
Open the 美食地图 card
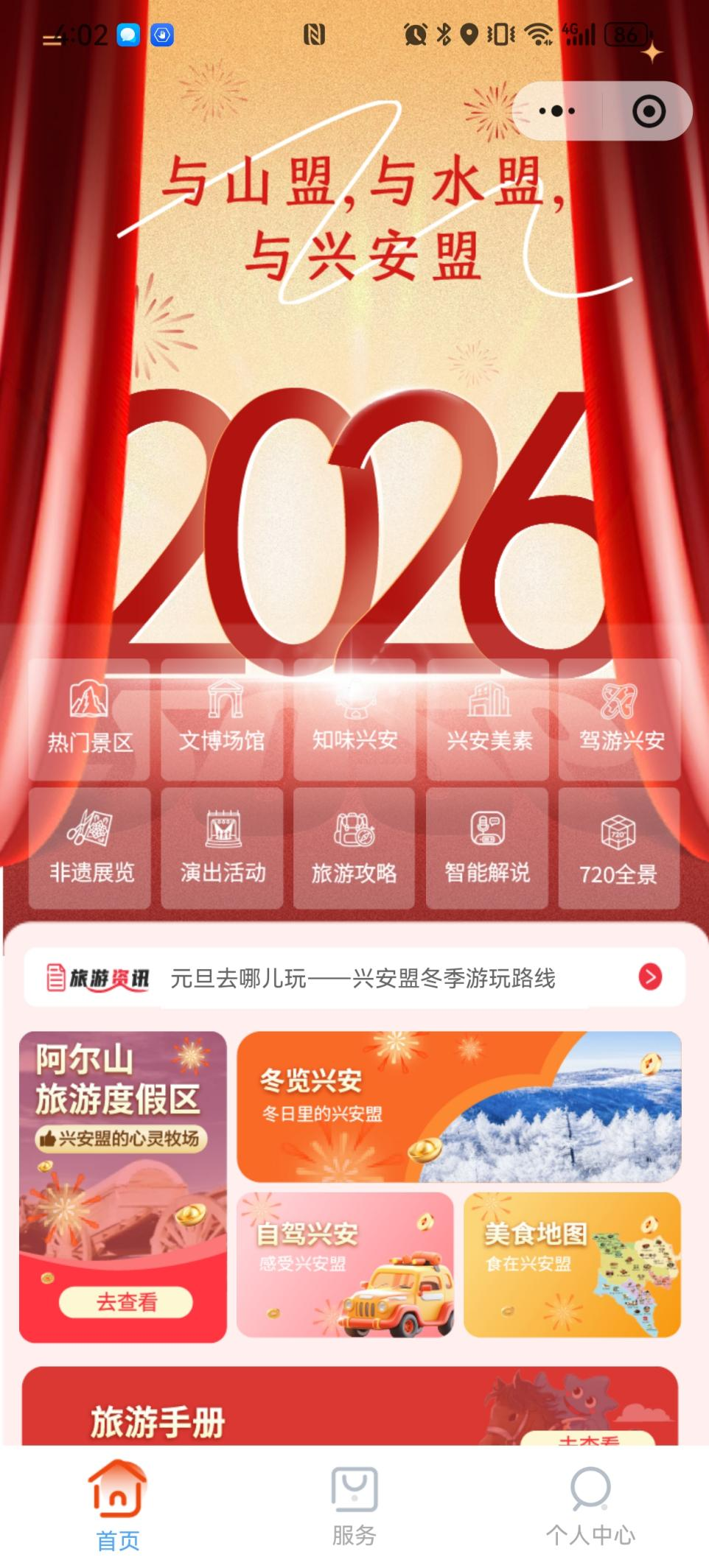(x=572, y=1265)
